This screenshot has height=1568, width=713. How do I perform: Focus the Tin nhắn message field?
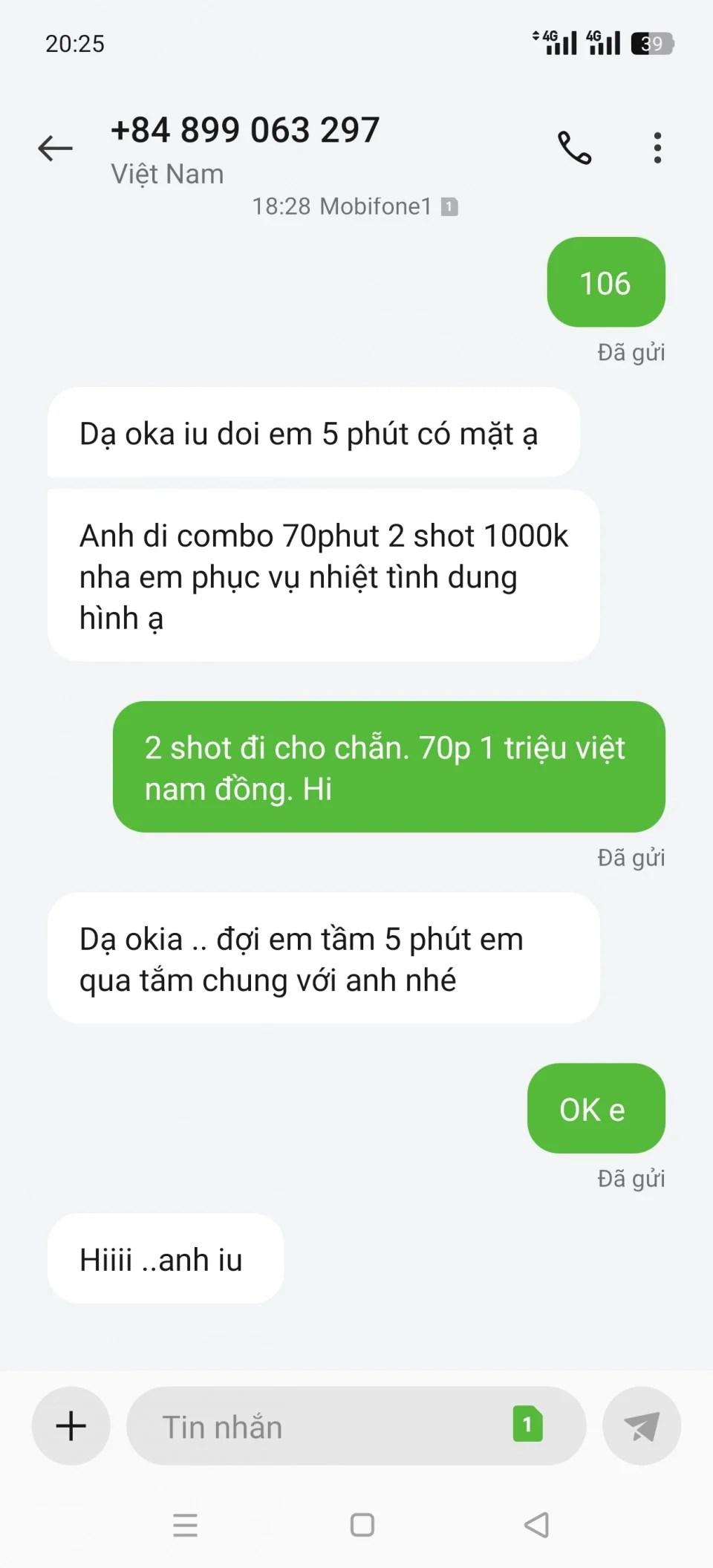click(x=319, y=1427)
